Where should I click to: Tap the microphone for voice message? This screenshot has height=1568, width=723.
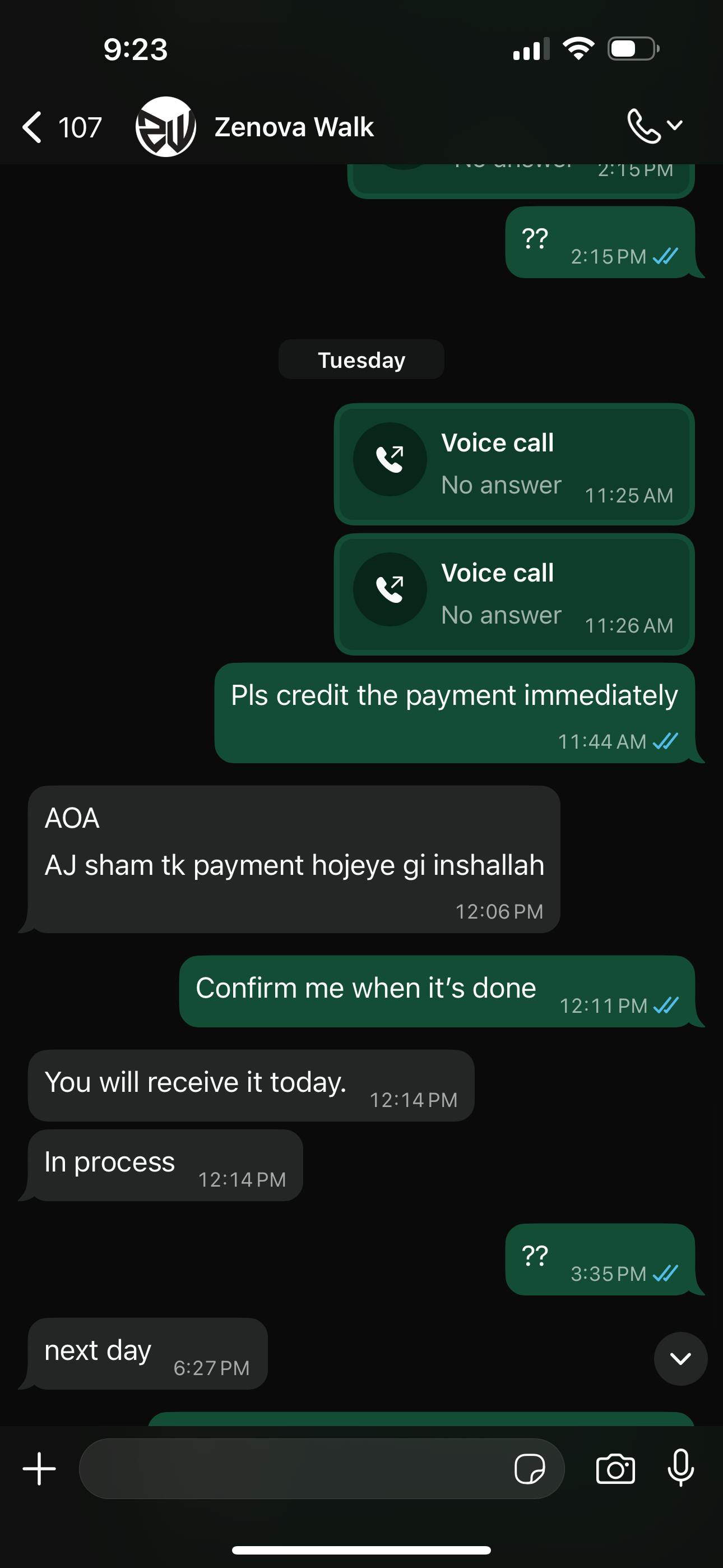(x=680, y=1468)
